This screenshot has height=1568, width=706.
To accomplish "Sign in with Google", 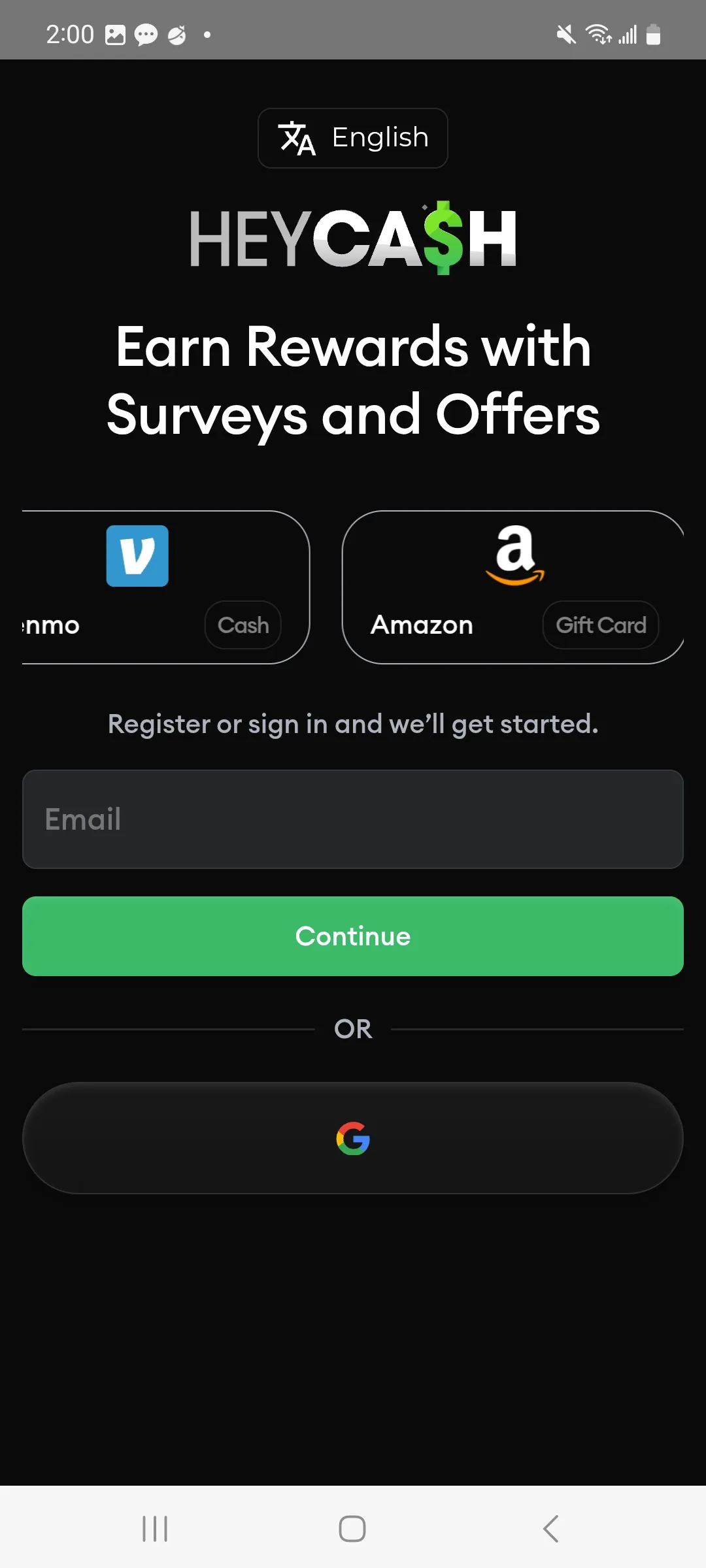I will (353, 1138).
